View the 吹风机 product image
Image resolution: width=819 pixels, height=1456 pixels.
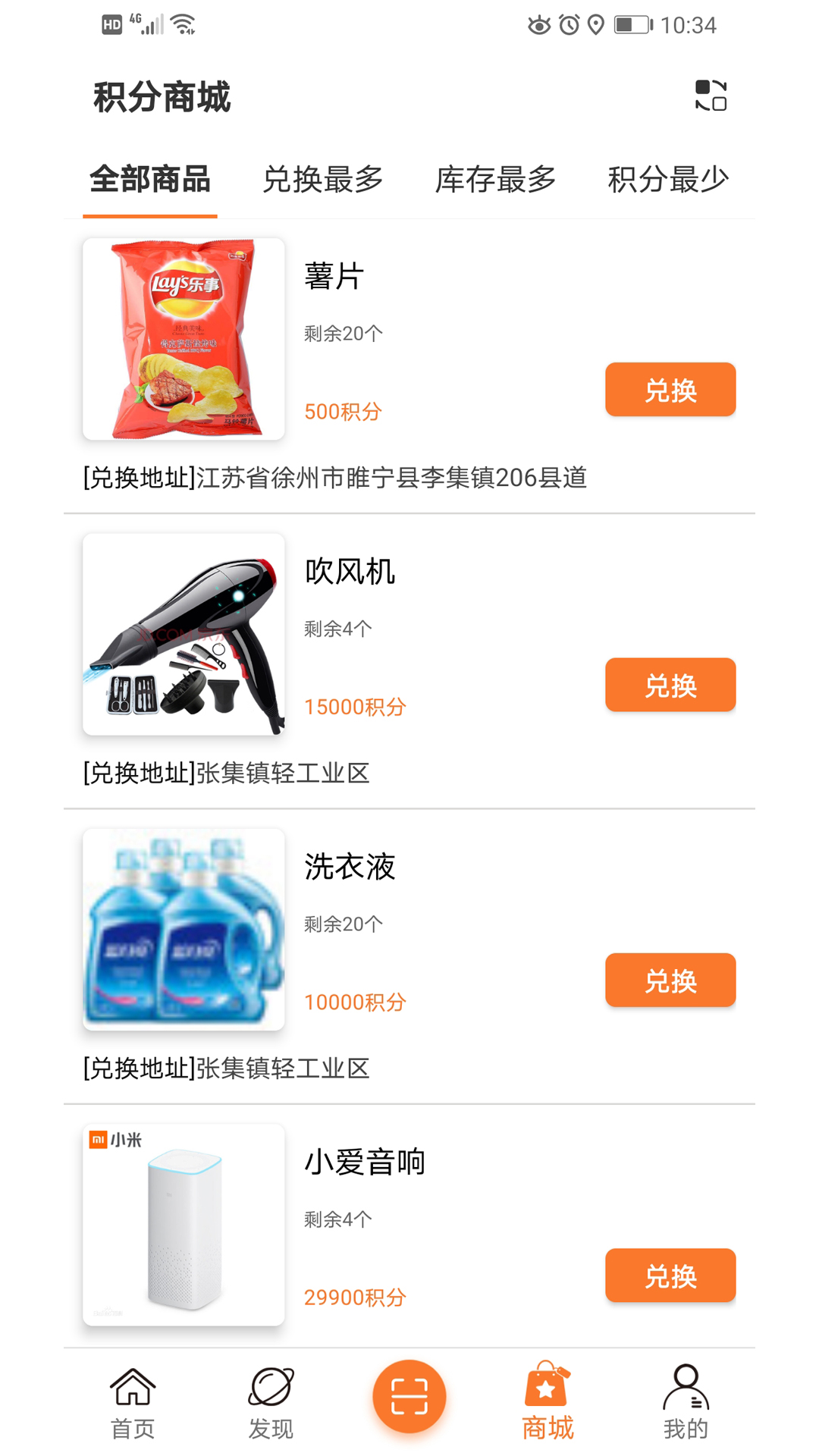point(184,634)
